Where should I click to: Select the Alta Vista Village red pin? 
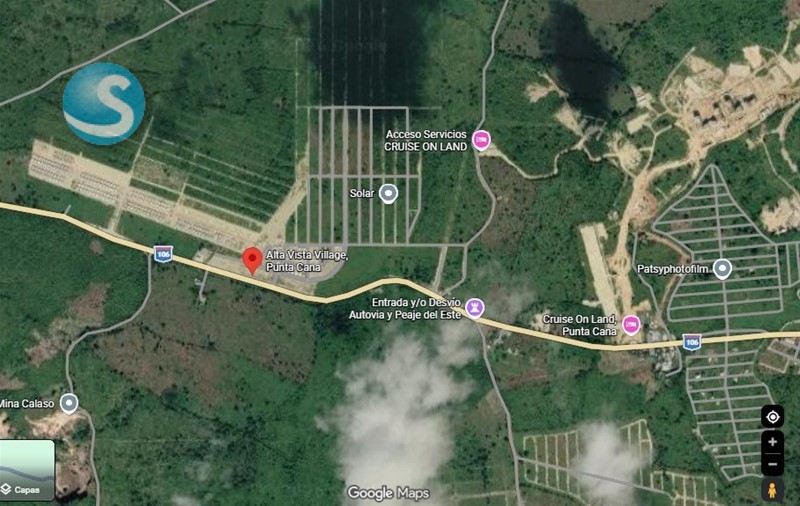pyautogui.click(x=252, y=259)
